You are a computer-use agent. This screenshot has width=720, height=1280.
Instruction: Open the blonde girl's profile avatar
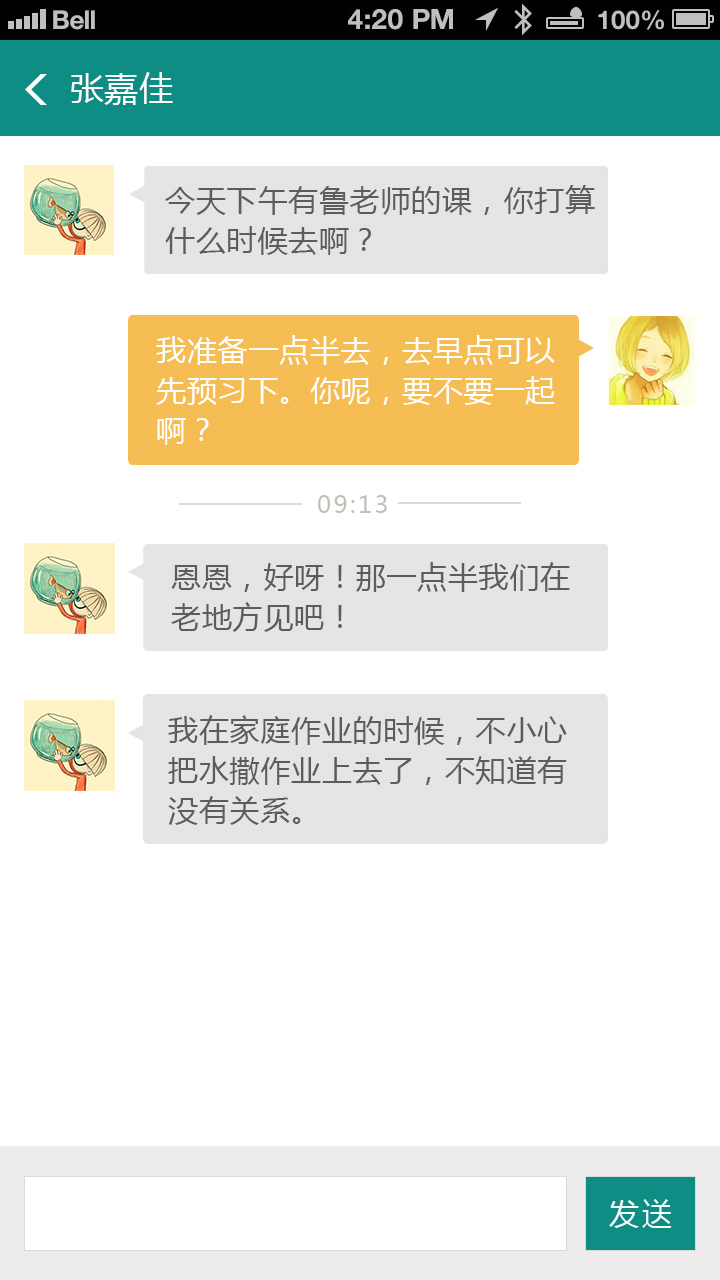point(651,361)
